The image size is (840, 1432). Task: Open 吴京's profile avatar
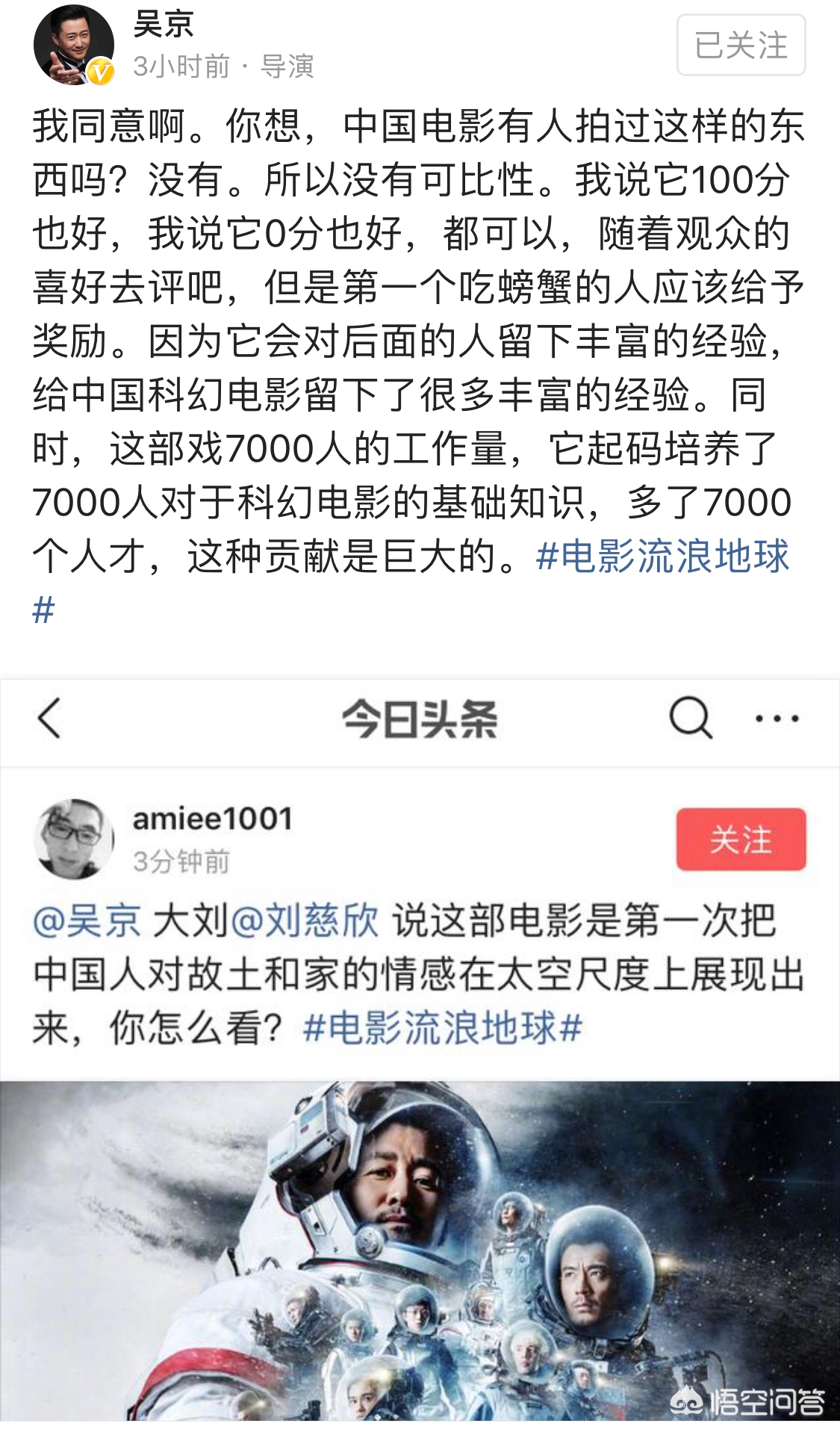74,46
